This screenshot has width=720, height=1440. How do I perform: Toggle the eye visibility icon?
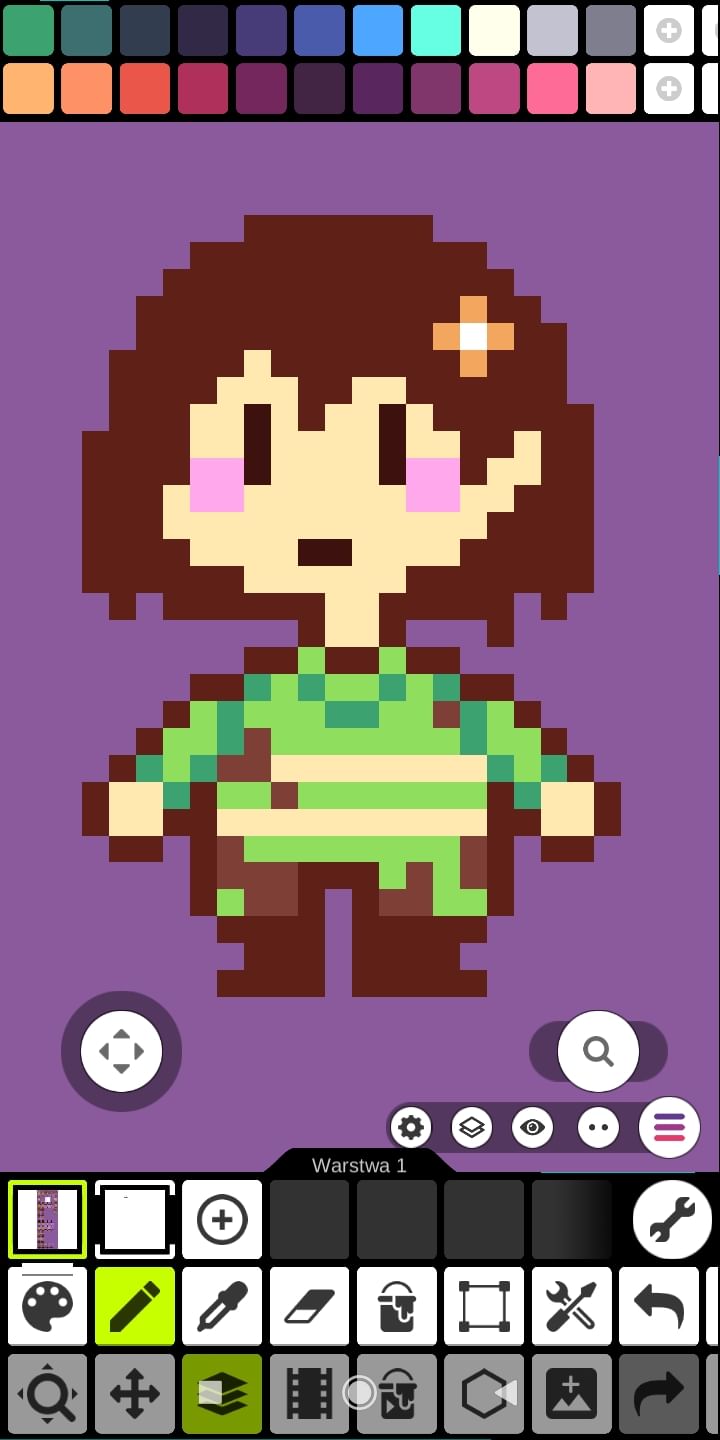(x=532, y=1128)
